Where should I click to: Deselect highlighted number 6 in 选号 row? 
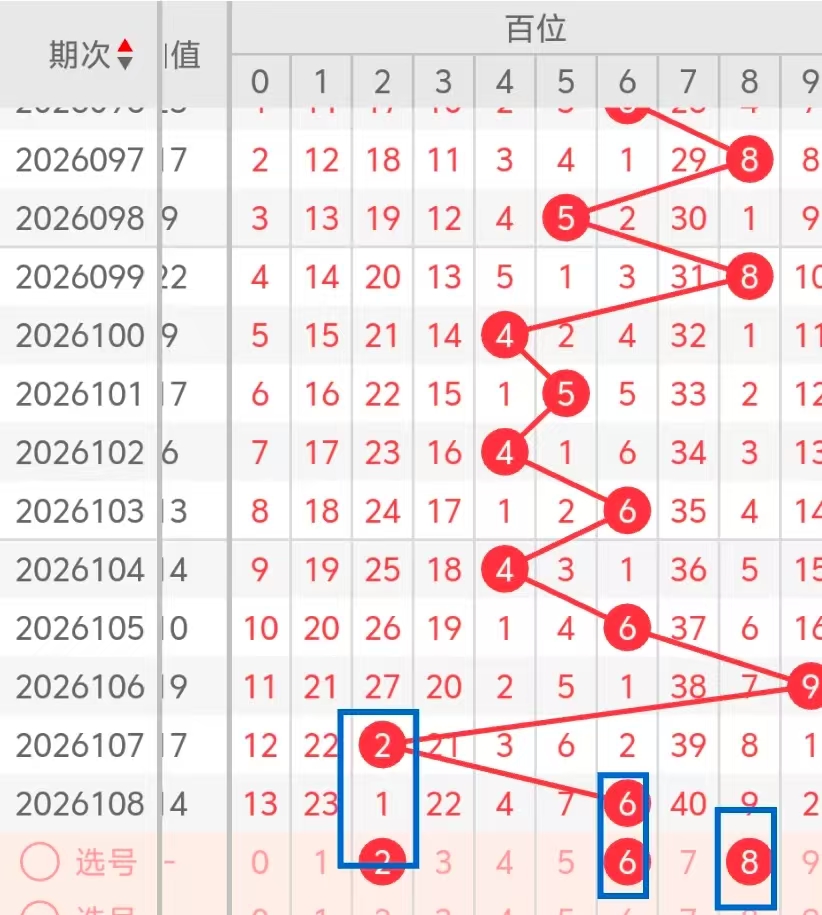coord(627,862)
